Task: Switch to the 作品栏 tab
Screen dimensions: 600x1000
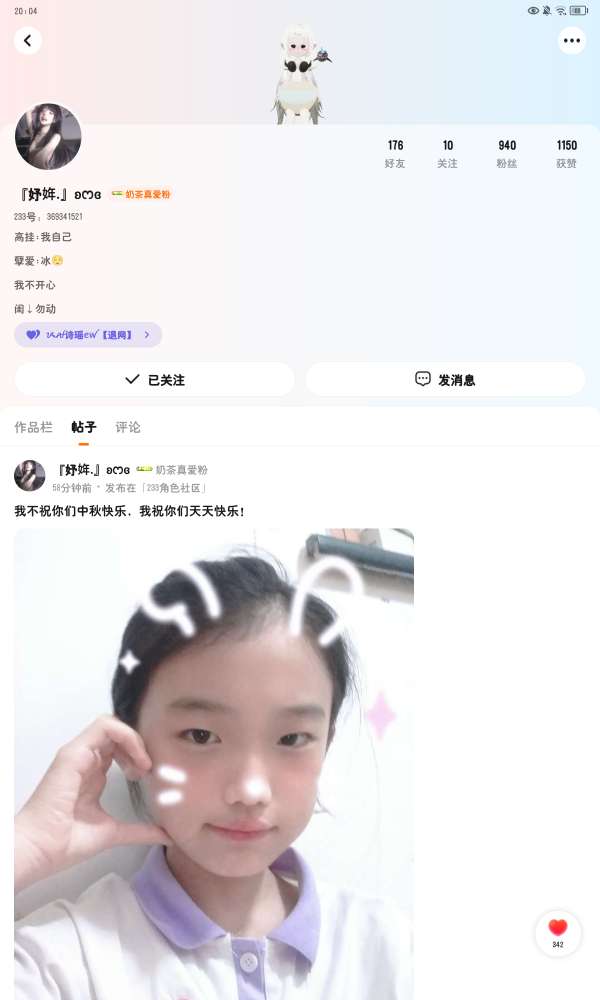Action: pyautogui.click(x=33, y=427)
